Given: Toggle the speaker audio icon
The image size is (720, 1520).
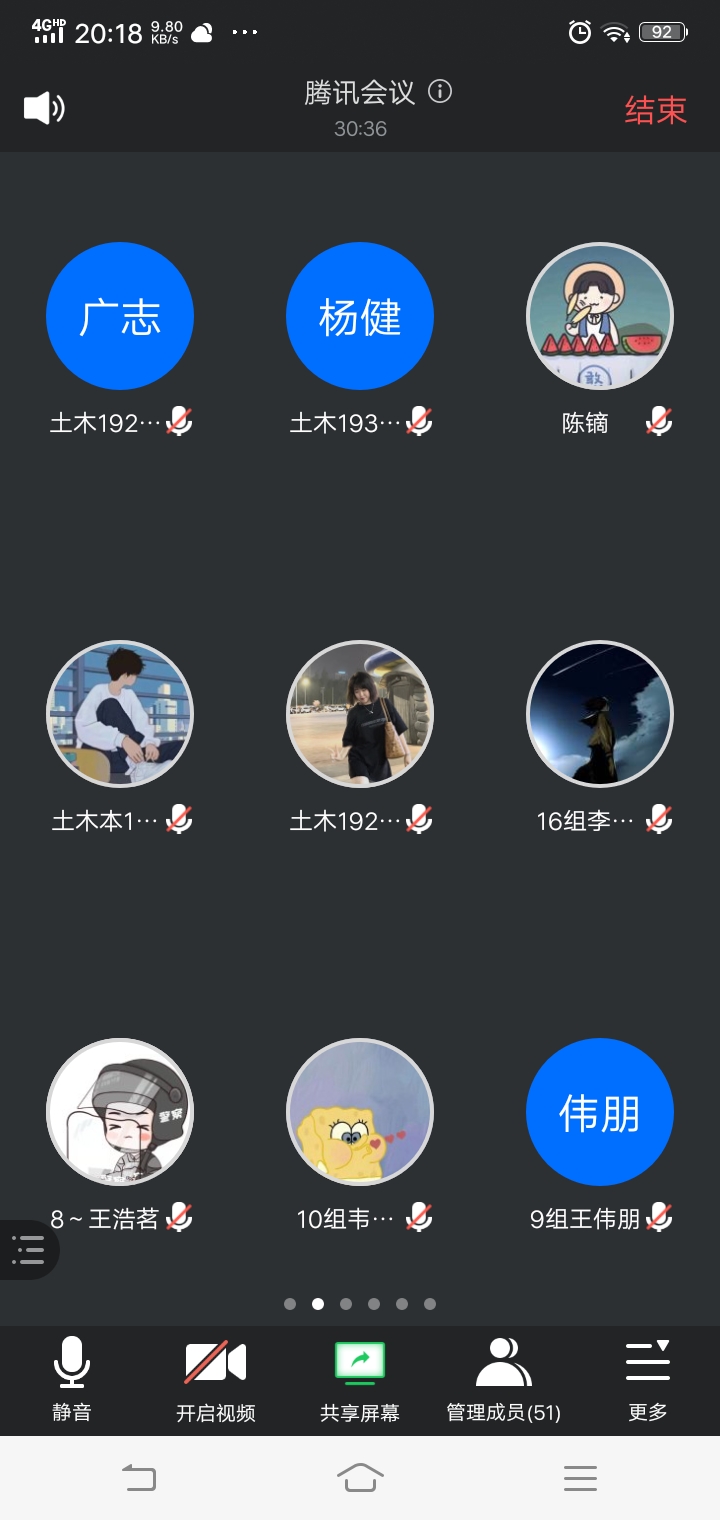Looking at the screenshot, I should [44, 108].
